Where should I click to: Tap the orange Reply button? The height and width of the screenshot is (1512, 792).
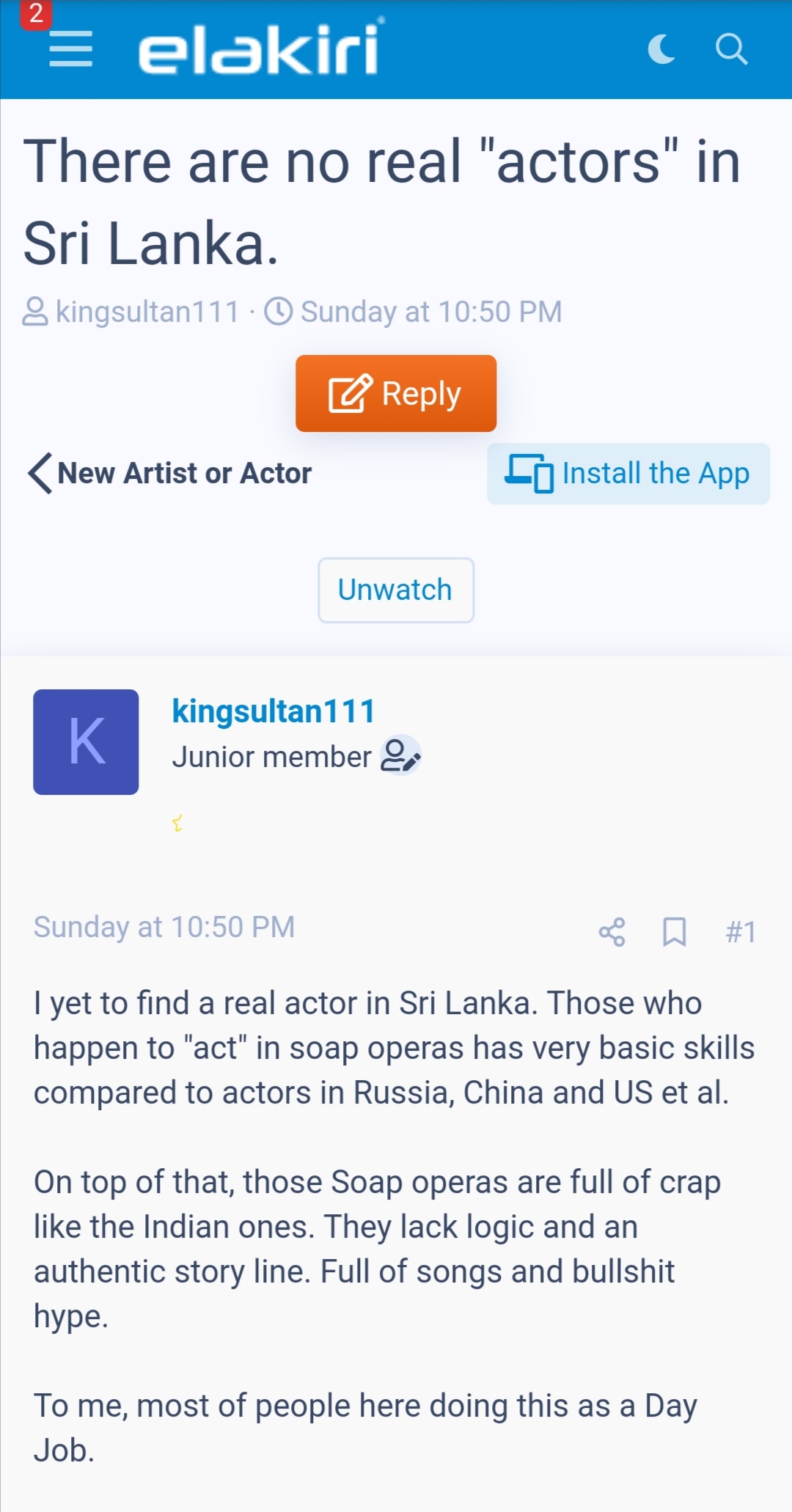click(x=396, y=394)
